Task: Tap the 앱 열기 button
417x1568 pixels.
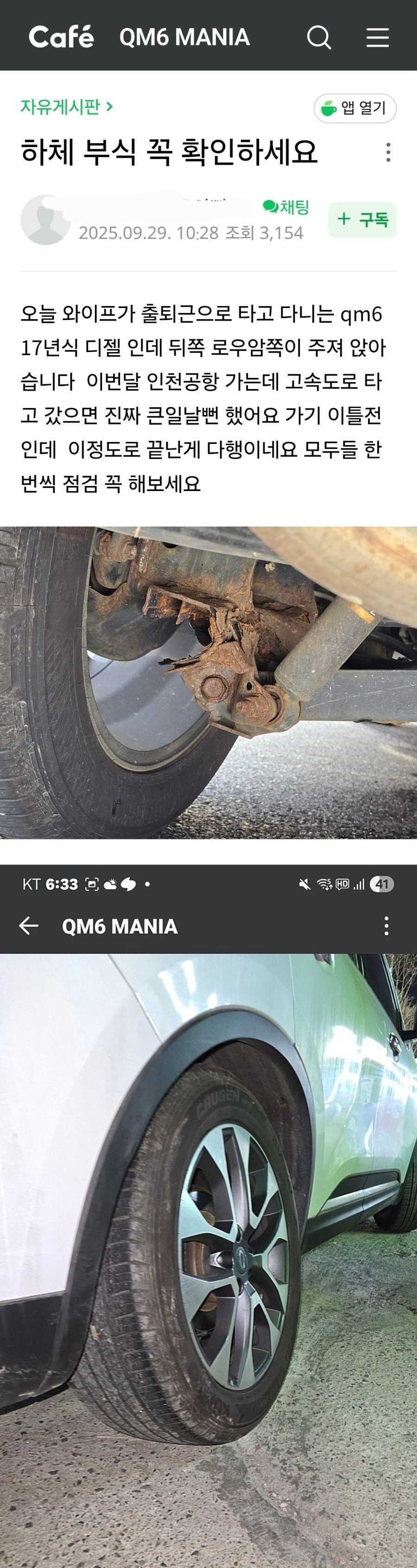Action: point(355,108)
